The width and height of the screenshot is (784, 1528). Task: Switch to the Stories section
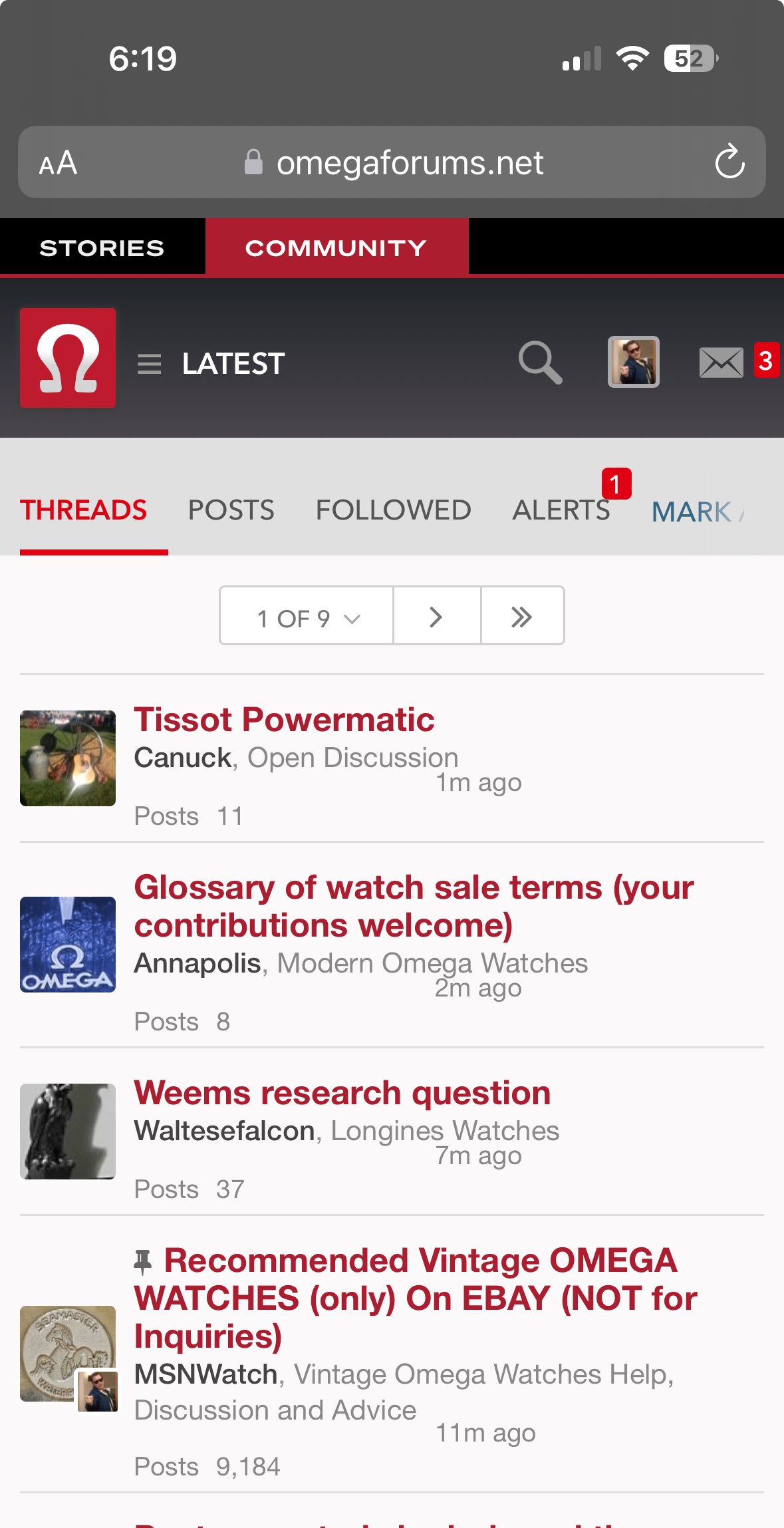coord(102,247)
